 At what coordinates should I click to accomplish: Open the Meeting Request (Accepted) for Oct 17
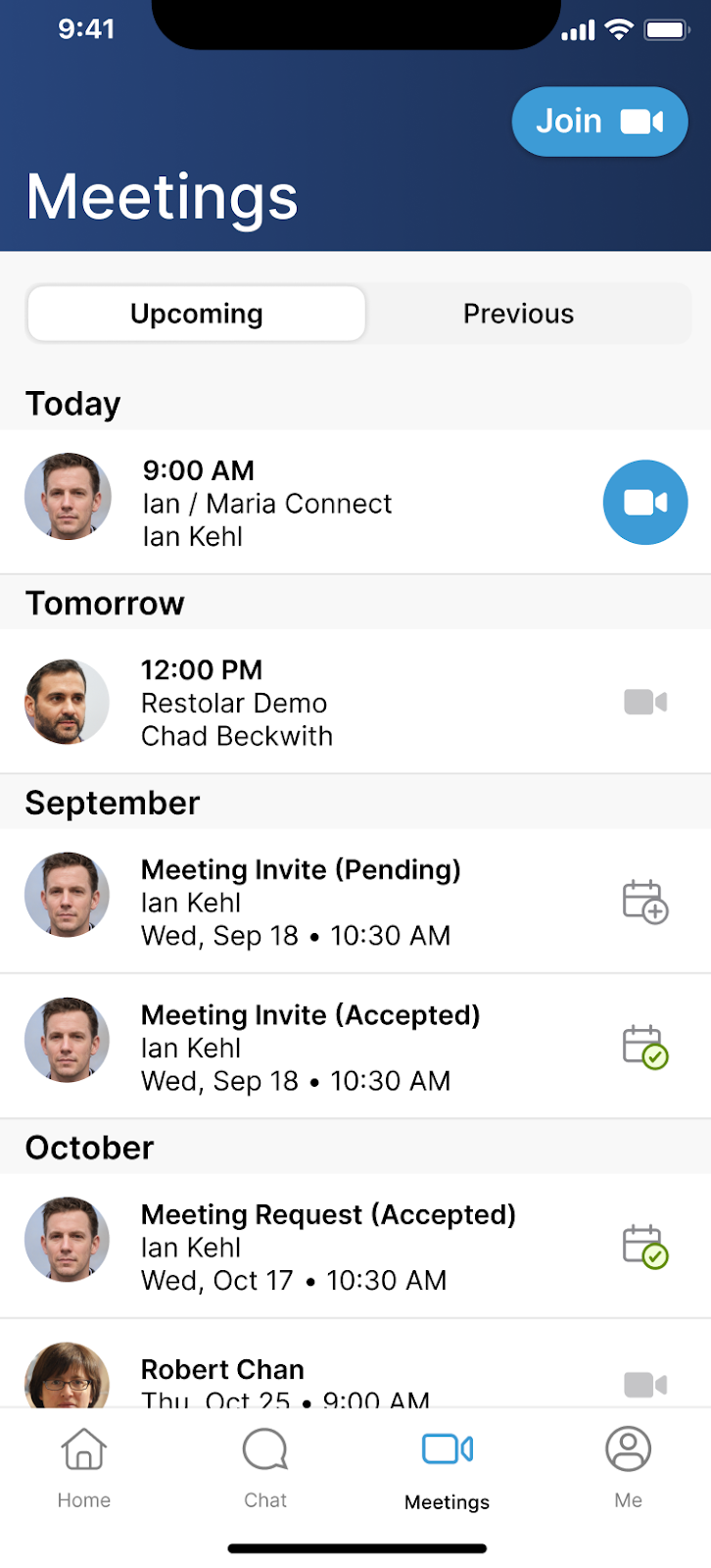point(294,1247)
